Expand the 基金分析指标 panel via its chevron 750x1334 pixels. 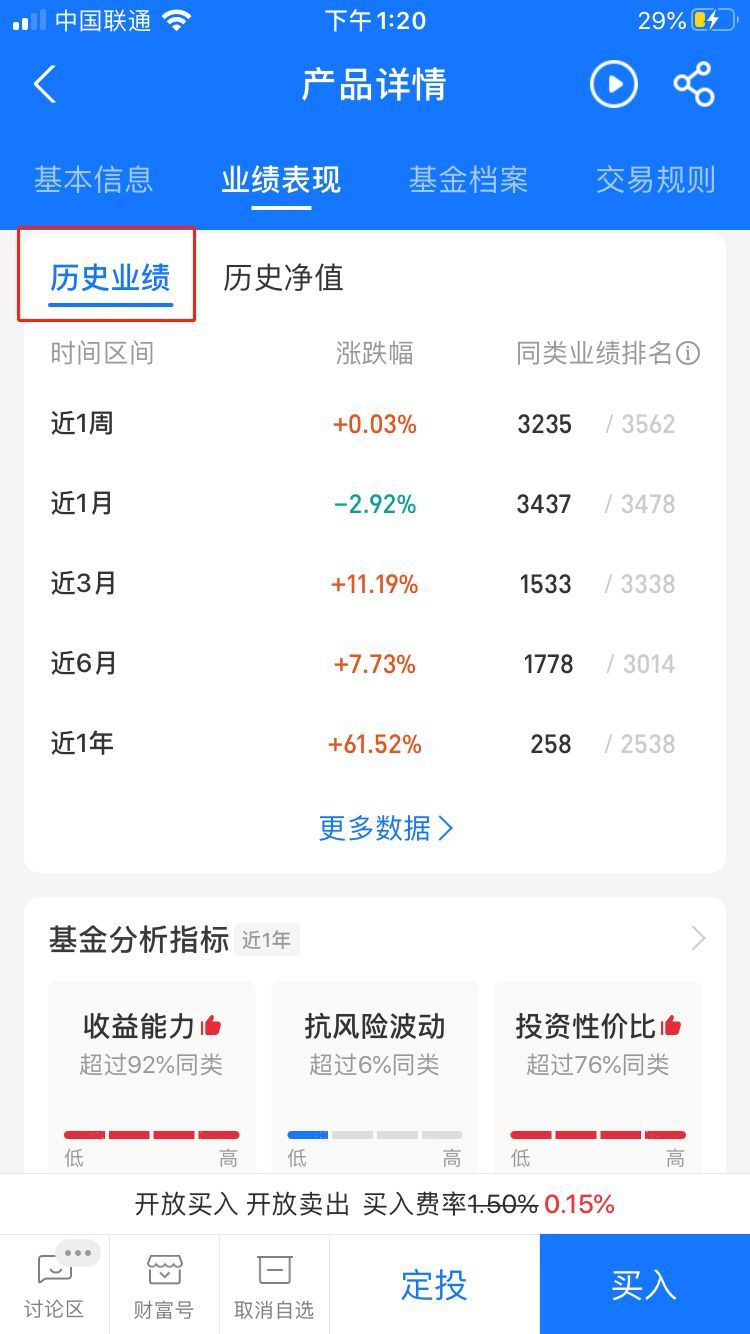coord(700,938)
